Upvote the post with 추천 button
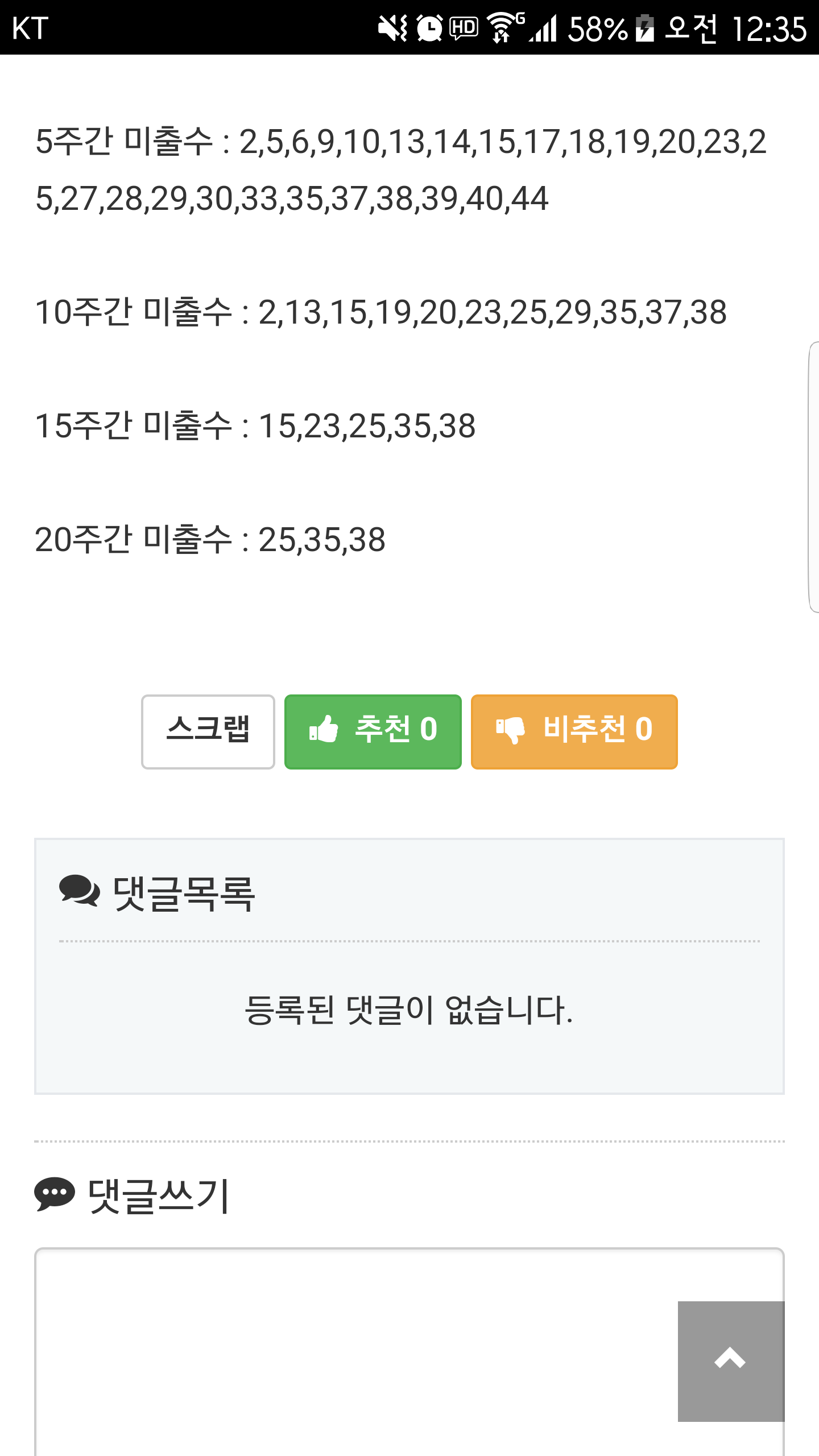Screen dimensions: 819x1456 pos(373,731)
